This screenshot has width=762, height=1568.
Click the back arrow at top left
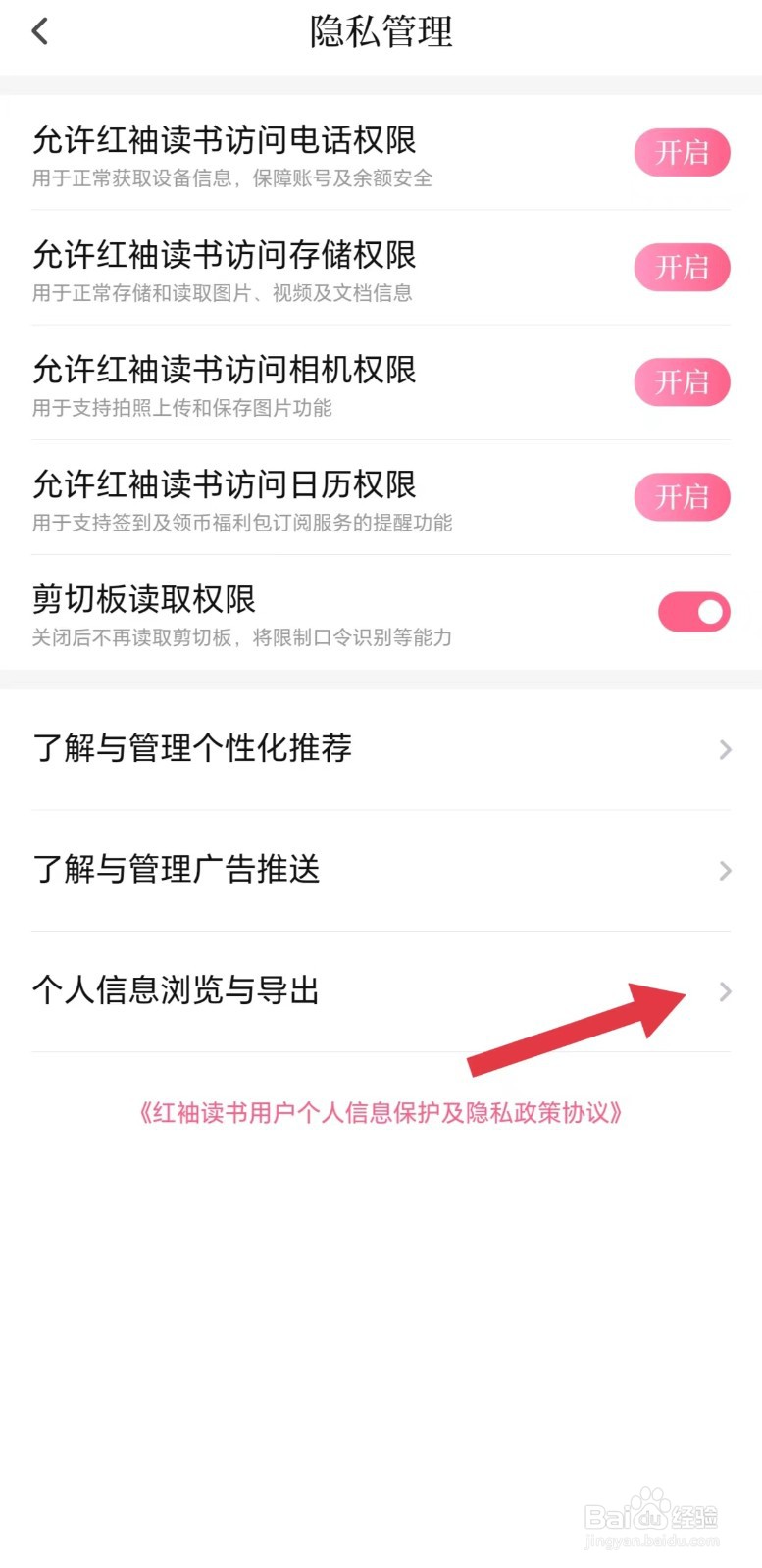point(39,31)
